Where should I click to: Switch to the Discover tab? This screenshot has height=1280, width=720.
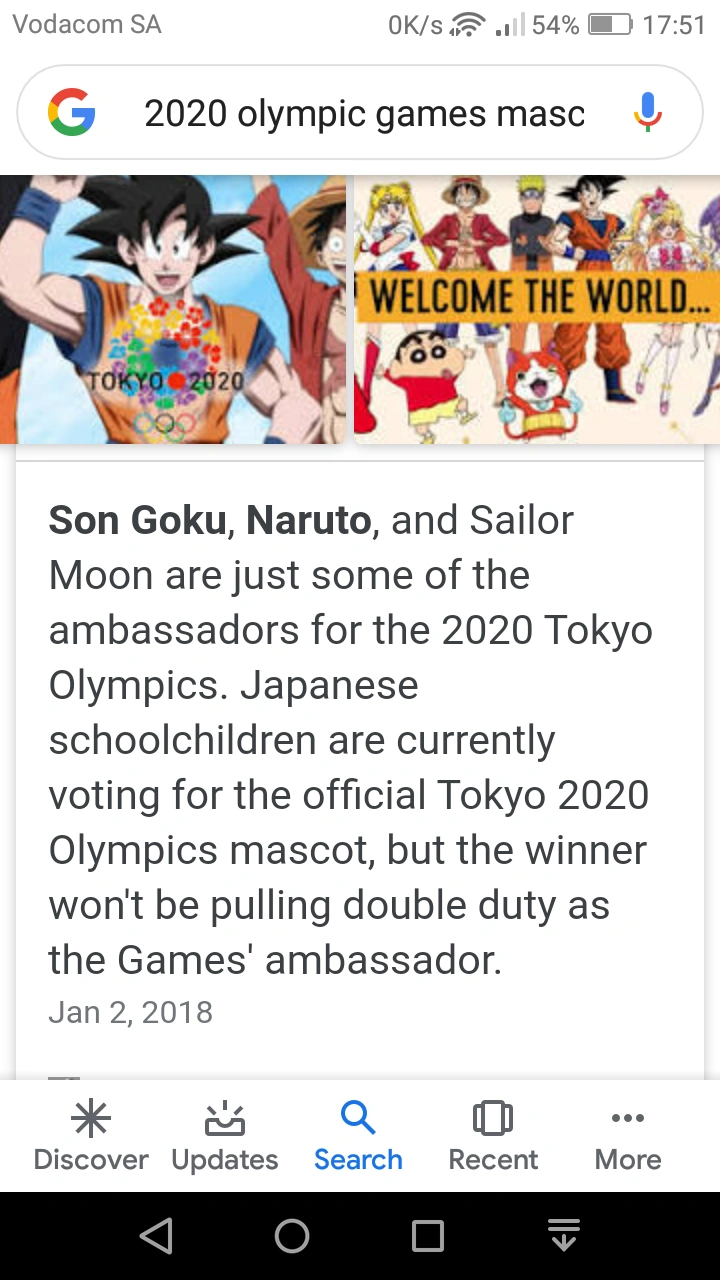pyautogui.click(x=91, y=1136)
